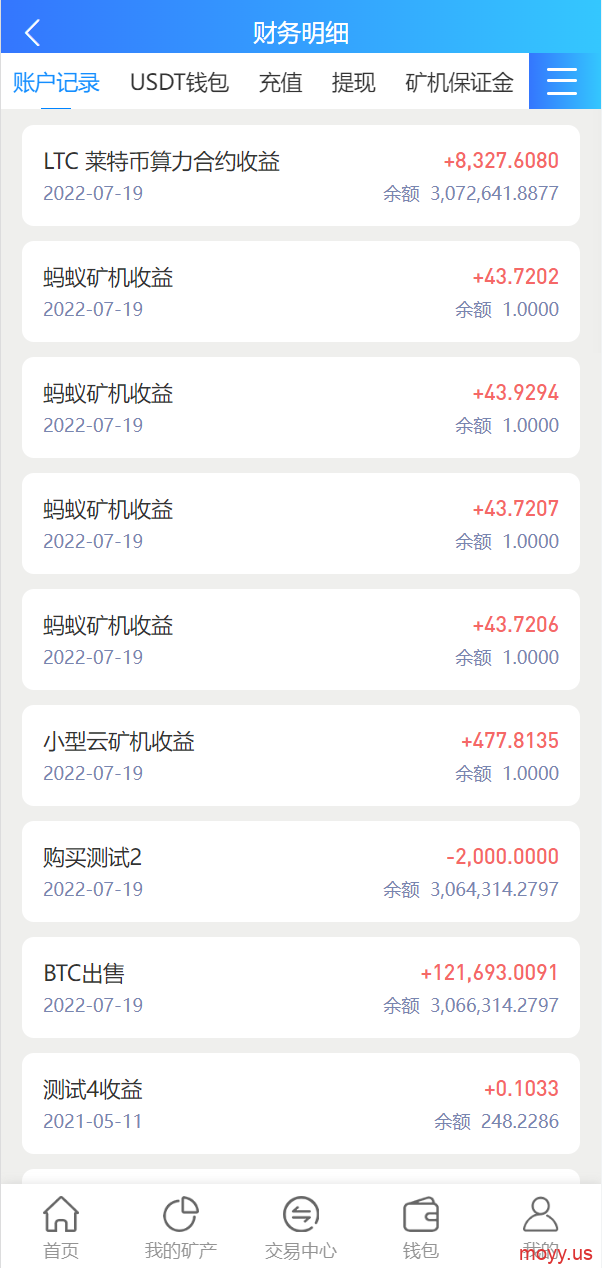Go to 首页 in bottom navigation
The width and height of the screenshot is (602, 1268).
coord(61,1227)
